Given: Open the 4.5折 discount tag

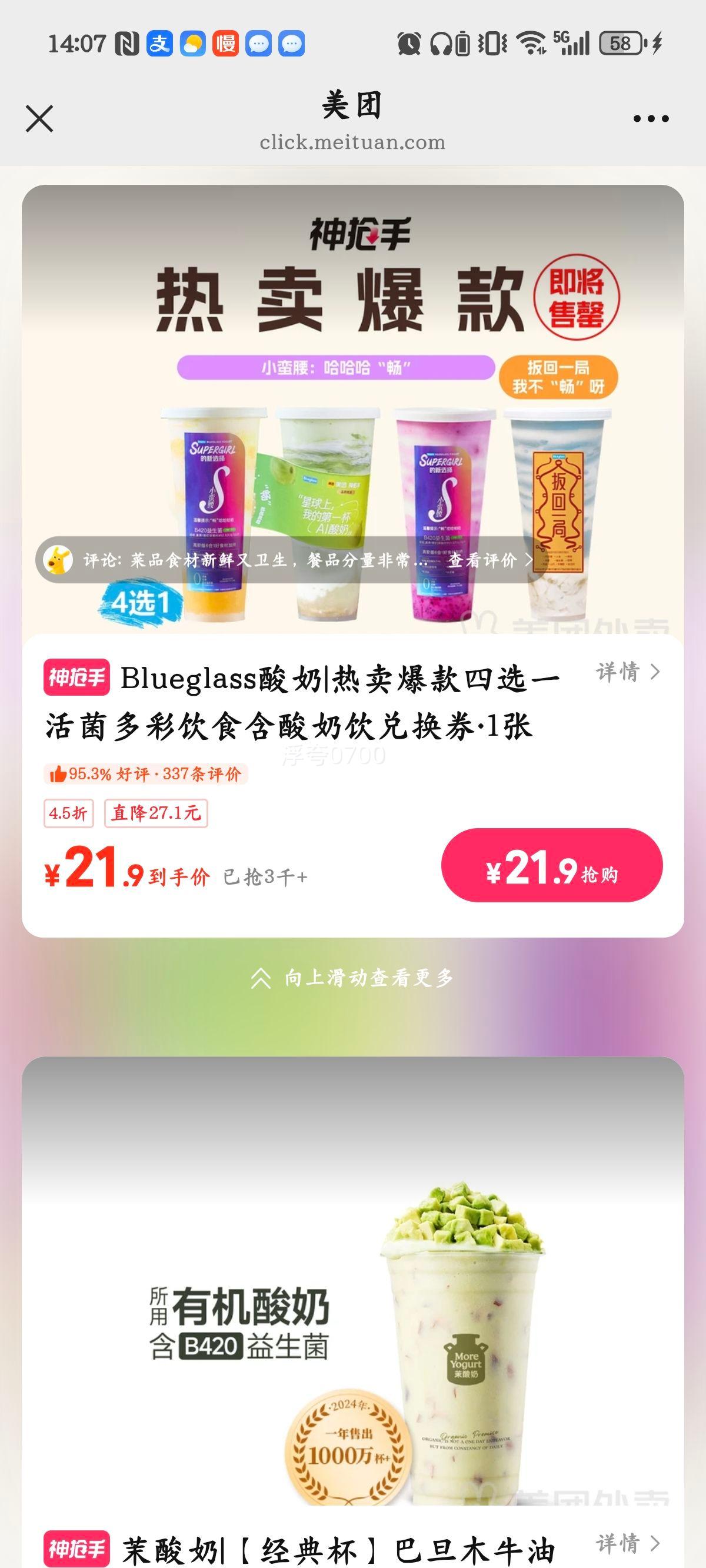Looking at the screenshot, I should coord(68,814).
